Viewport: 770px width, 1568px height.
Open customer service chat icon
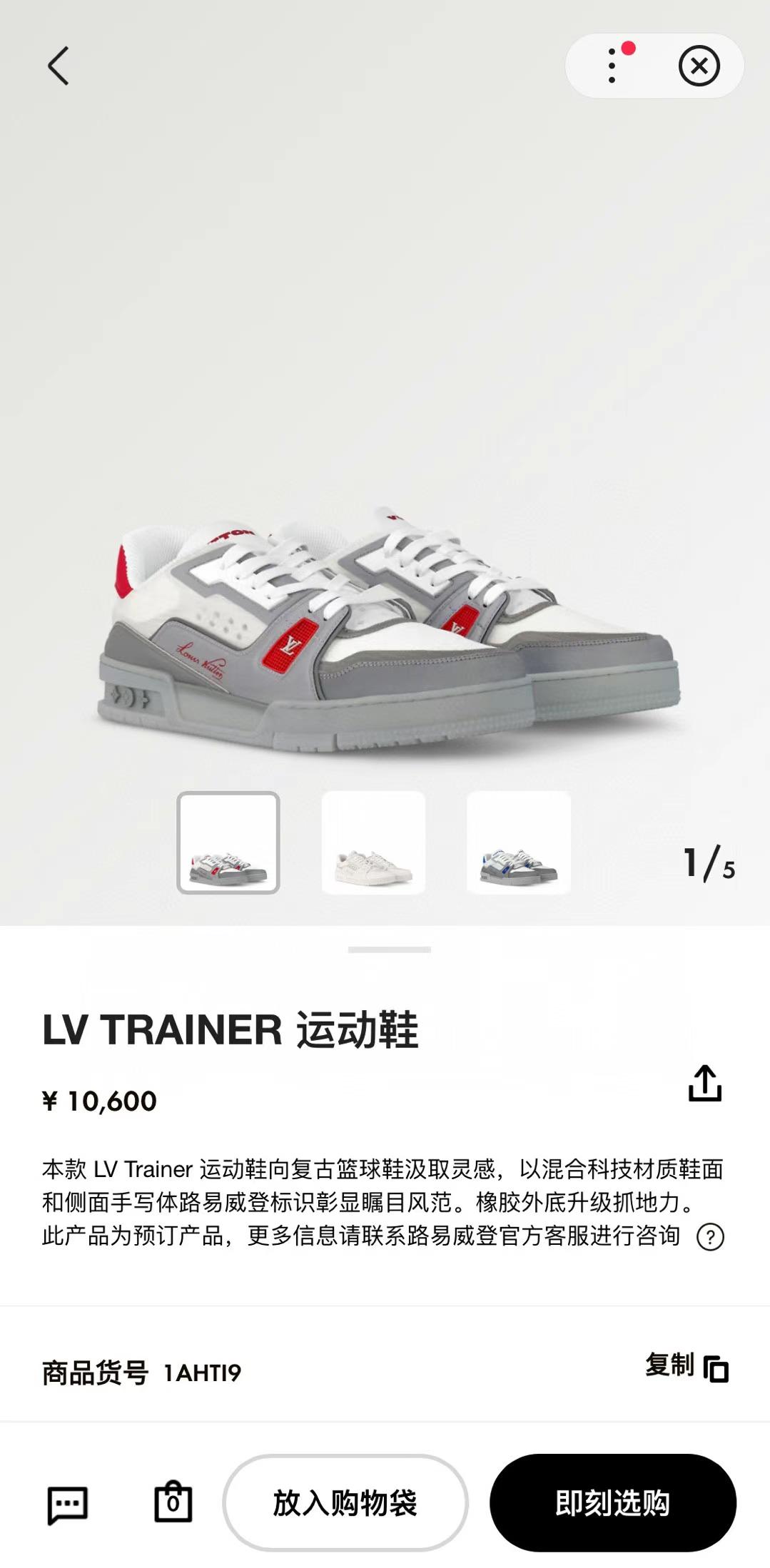tap(68, 1505)
